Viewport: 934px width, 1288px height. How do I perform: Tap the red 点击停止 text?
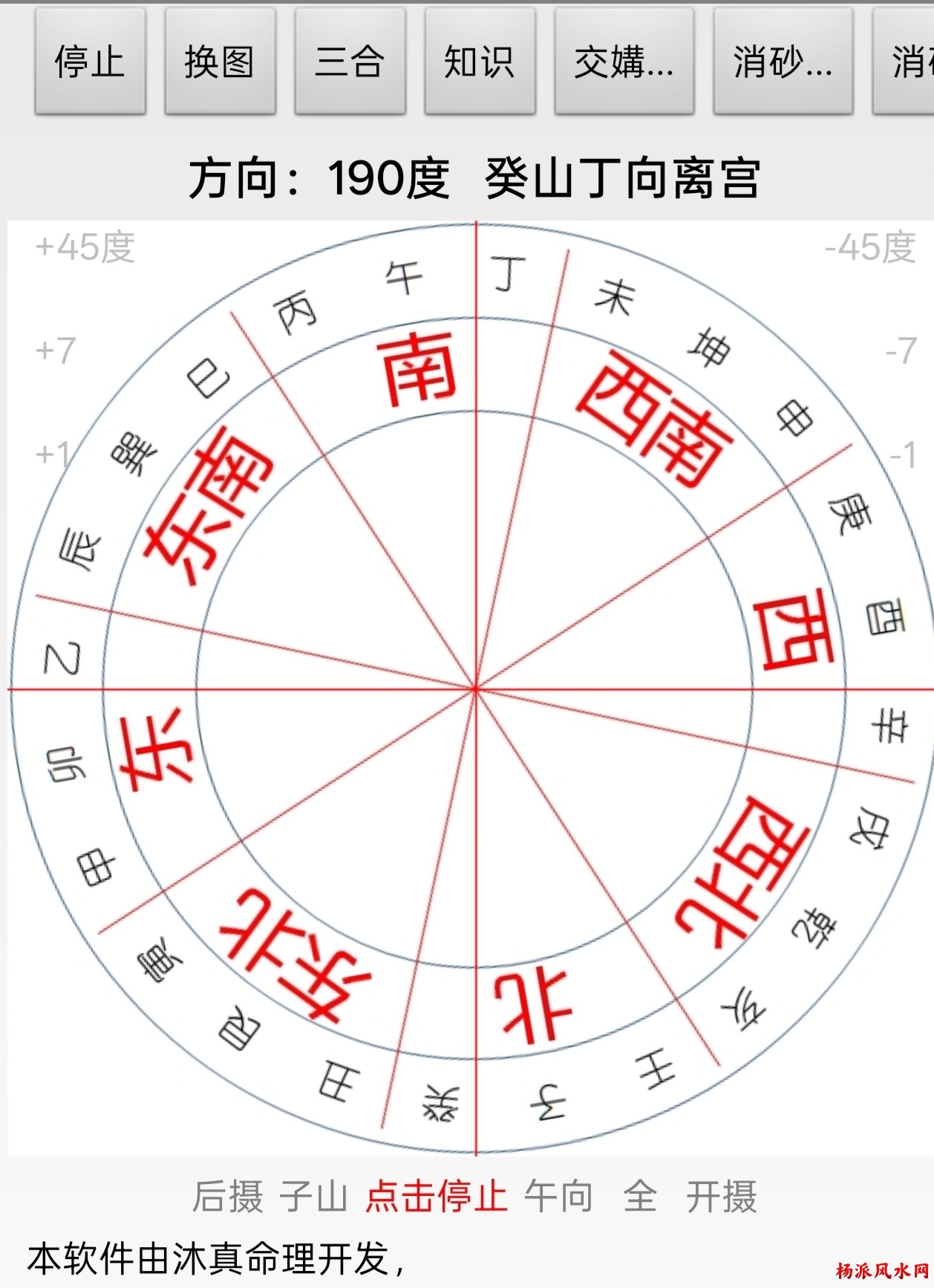point(437,1196)
